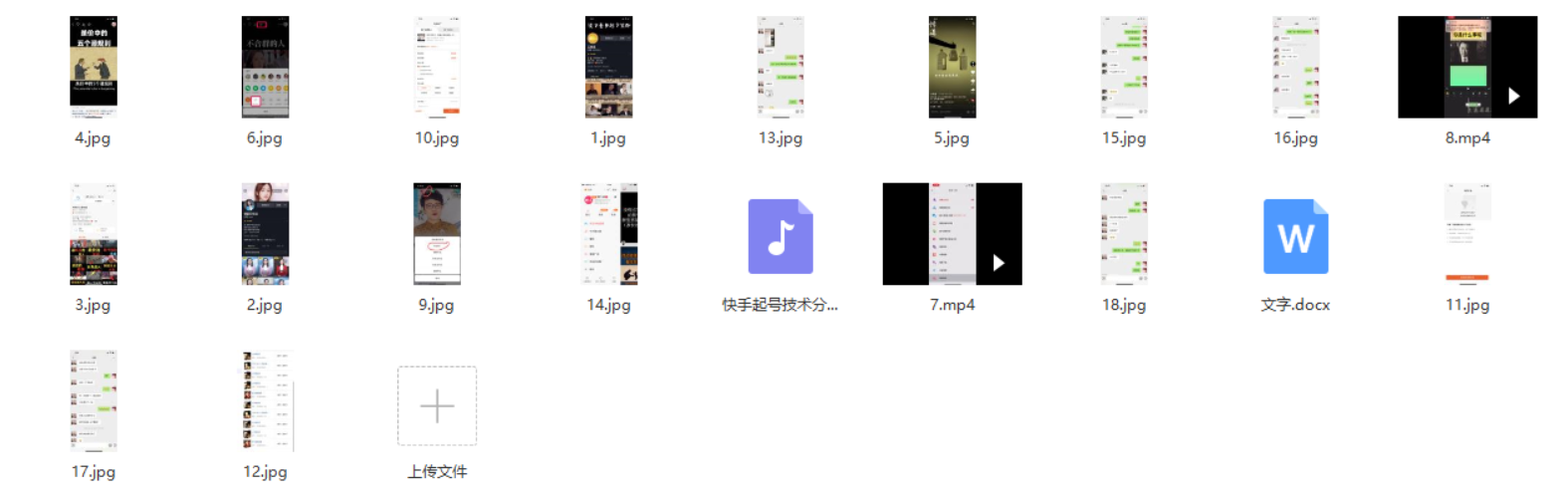Open the 9.jpg image file
The image size is (1568, 498).
(437, 234)
